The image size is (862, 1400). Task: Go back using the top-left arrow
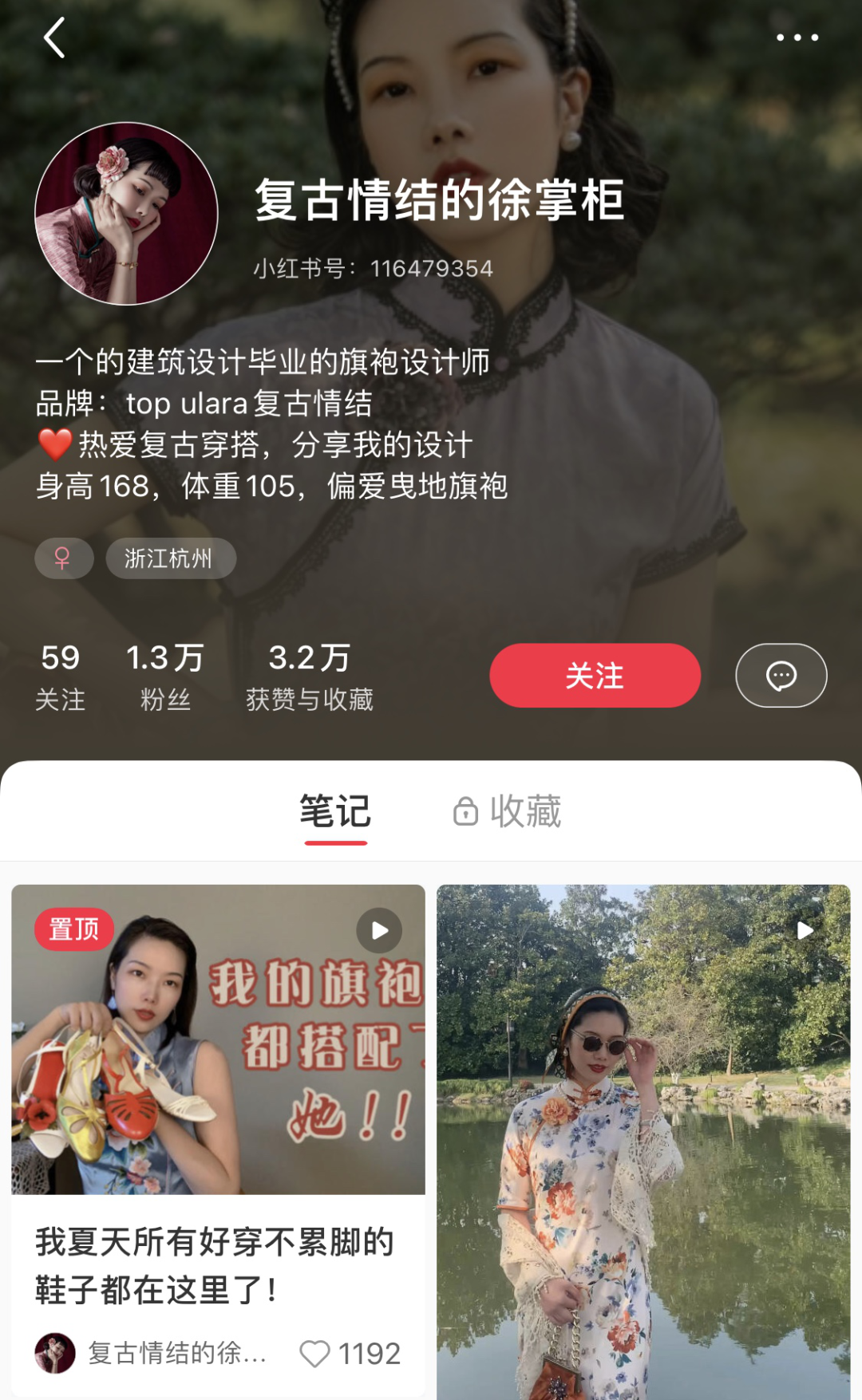54,38
